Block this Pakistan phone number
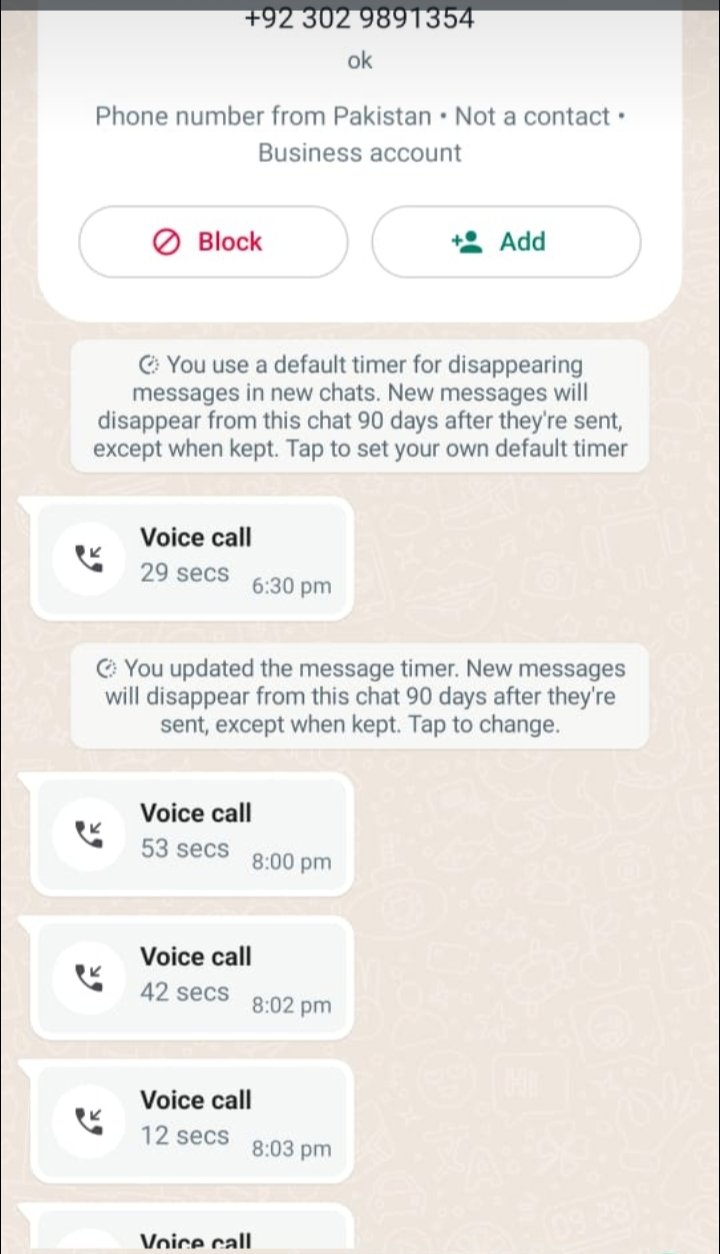Image resolution: width=720 pixels, height=1254 pixels. click(213, 242)
